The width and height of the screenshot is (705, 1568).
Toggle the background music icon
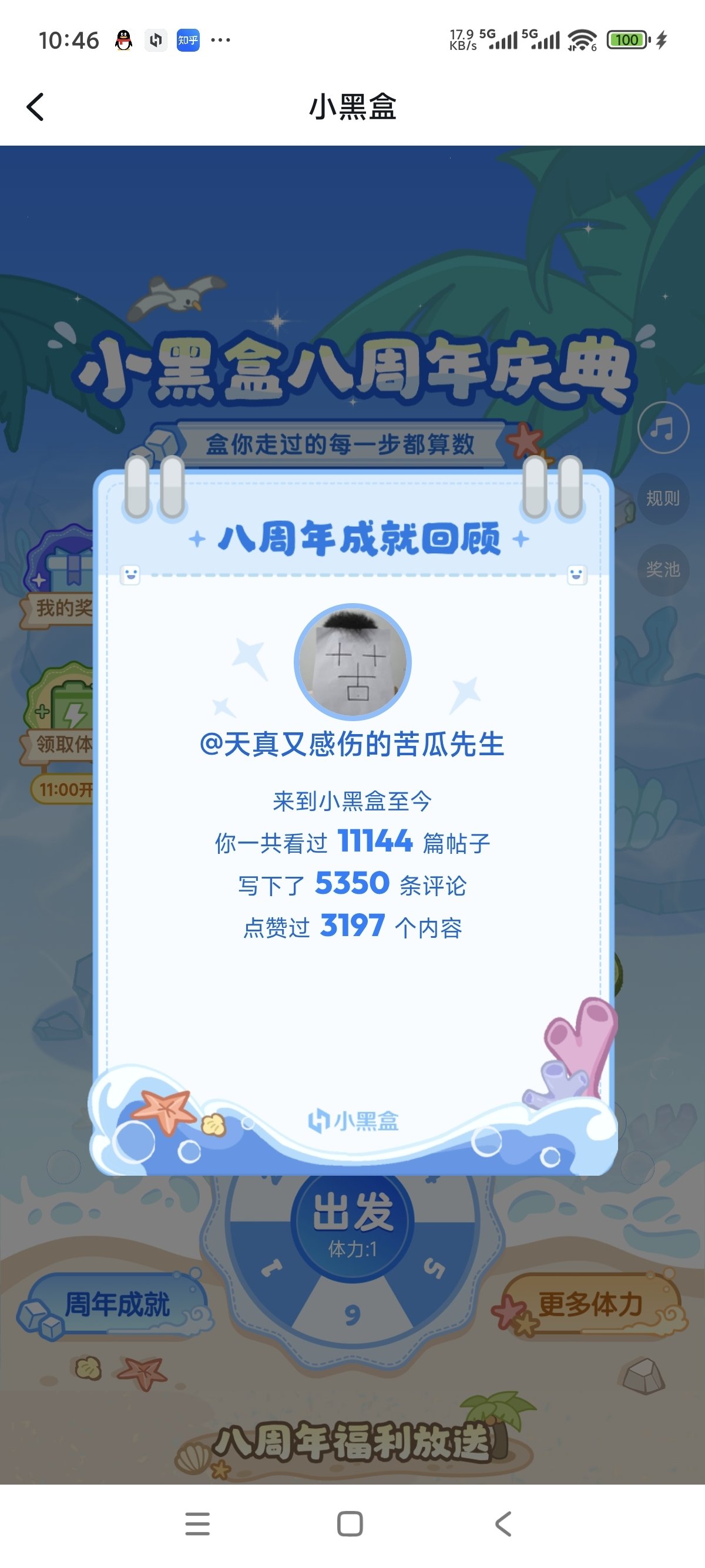662,428
